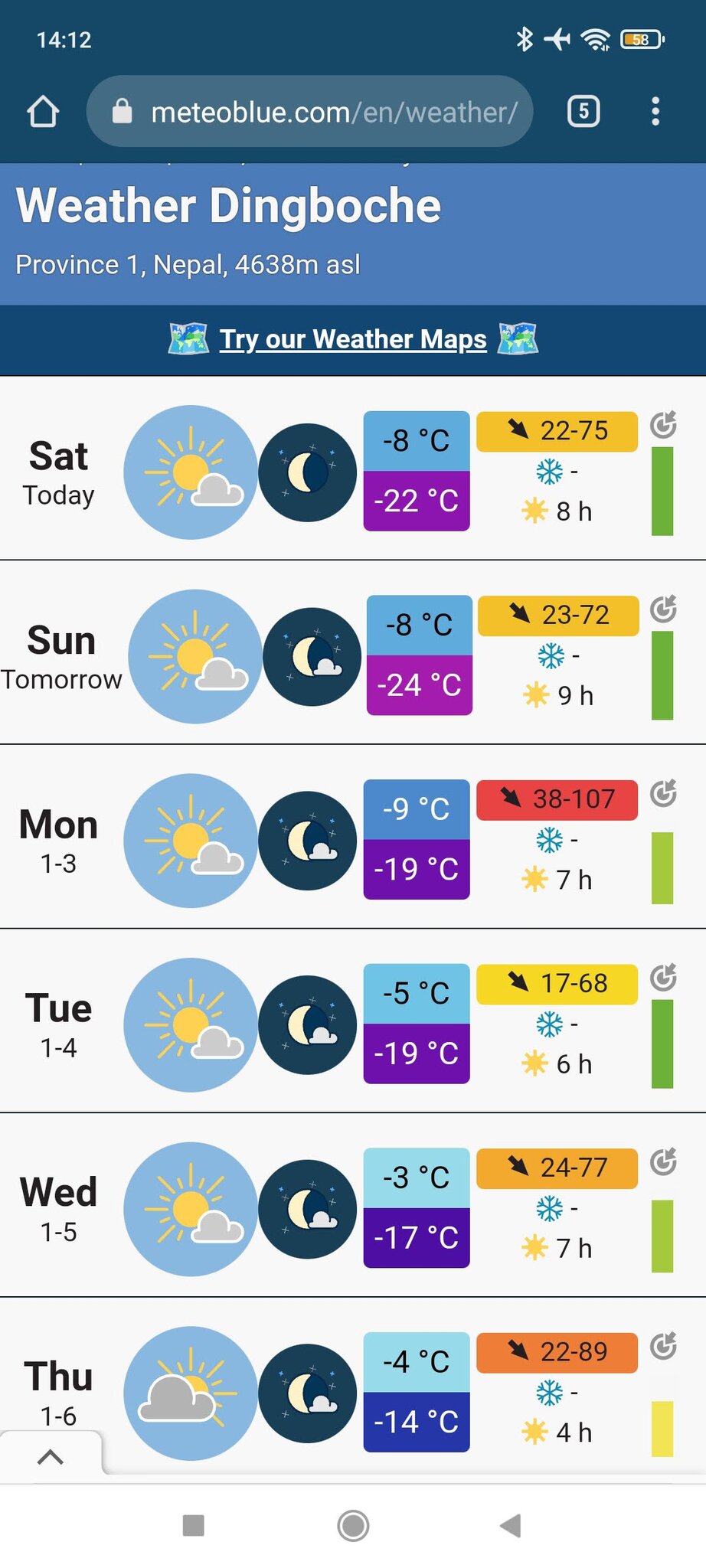Expand the bottom up-chevron panel
The image size is (706, 1568).
(51, 1455)
